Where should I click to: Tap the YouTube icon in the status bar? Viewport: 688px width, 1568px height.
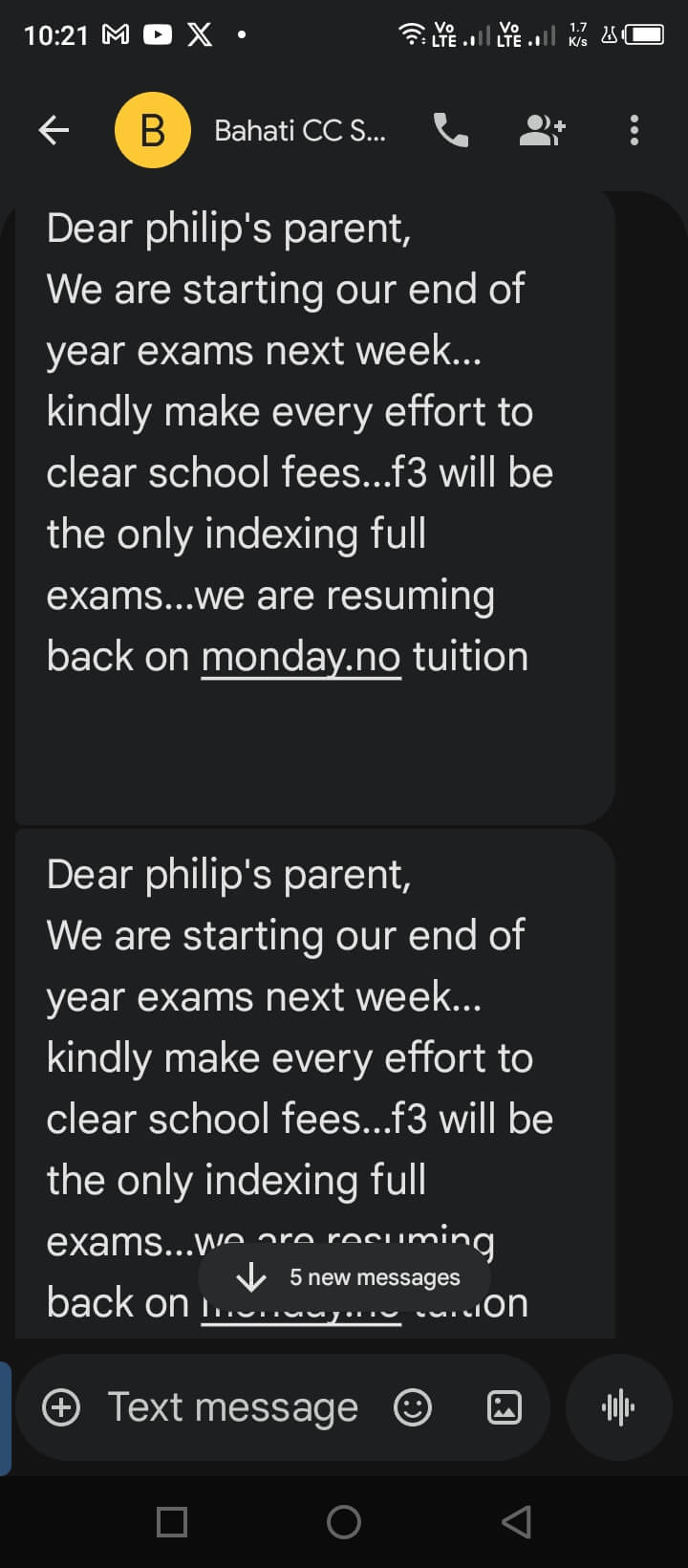click(x=159, y=34)
